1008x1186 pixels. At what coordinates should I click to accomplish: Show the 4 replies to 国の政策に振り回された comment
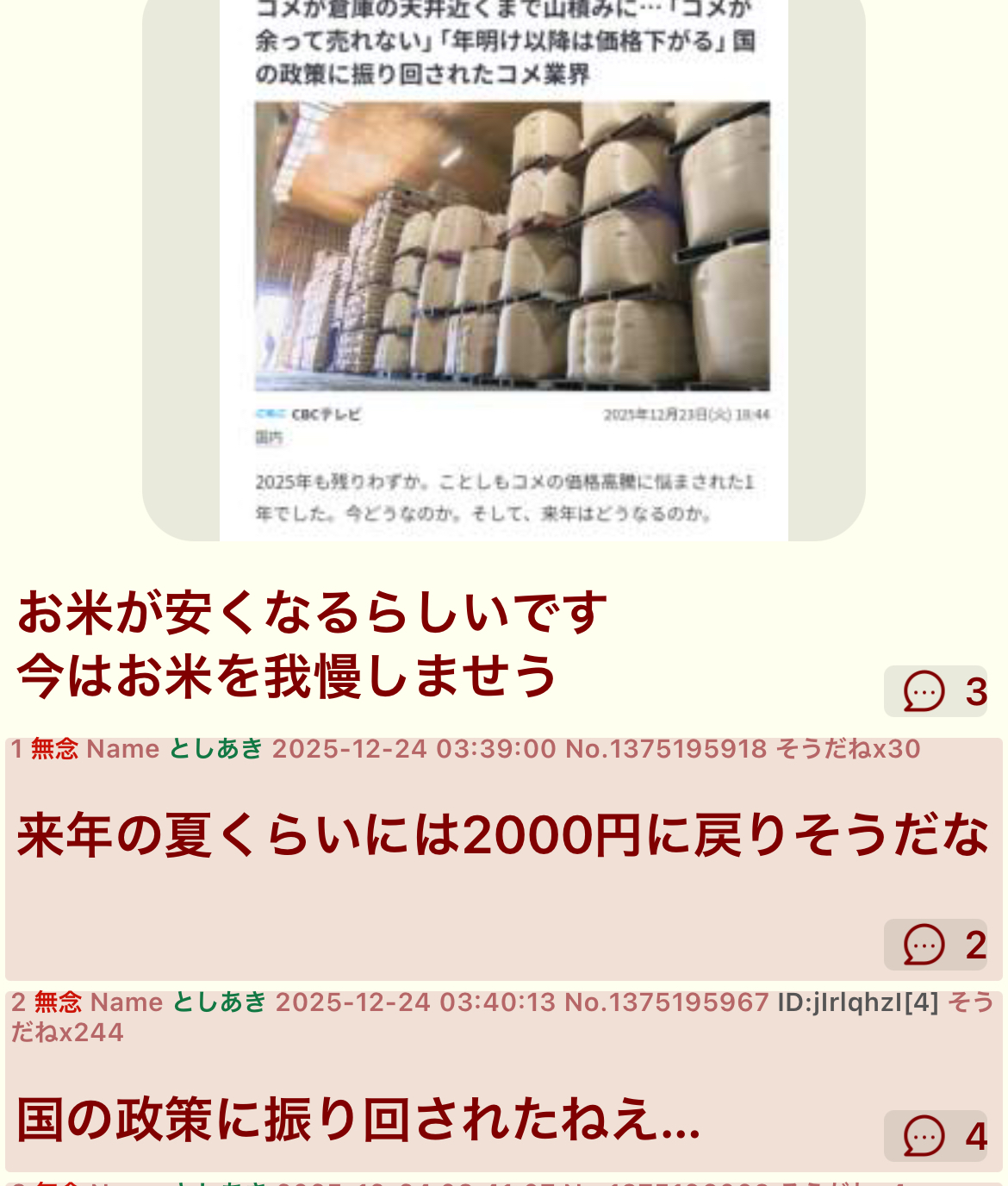tap(936, 1136)
